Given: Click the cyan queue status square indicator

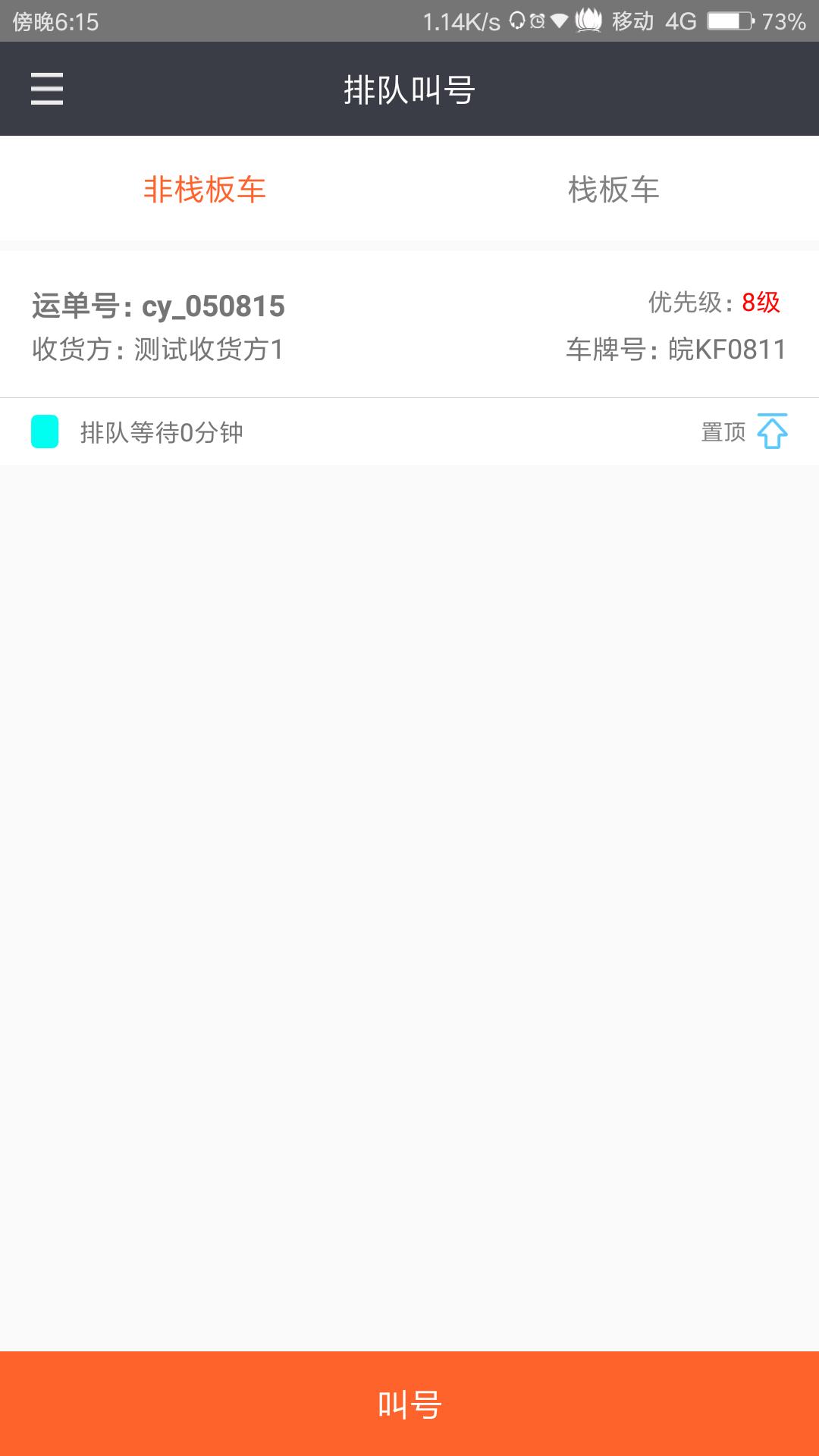Looking at the screenshot, I should (43, 431).
